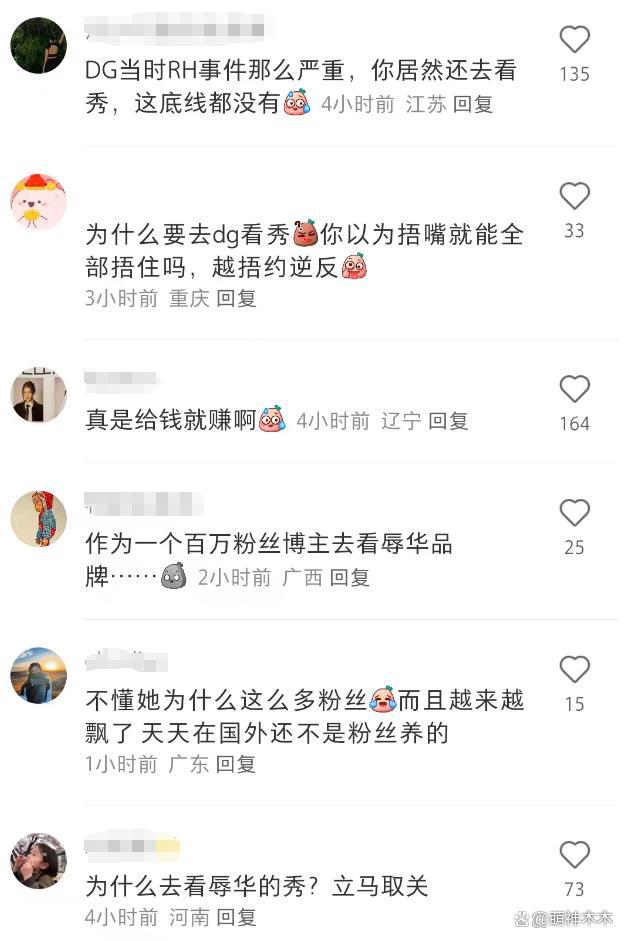This screenshot has width=626, height=941.
Task: Like the comment 不懂她为什么这么多粉丝
Action: pos(574,670)
